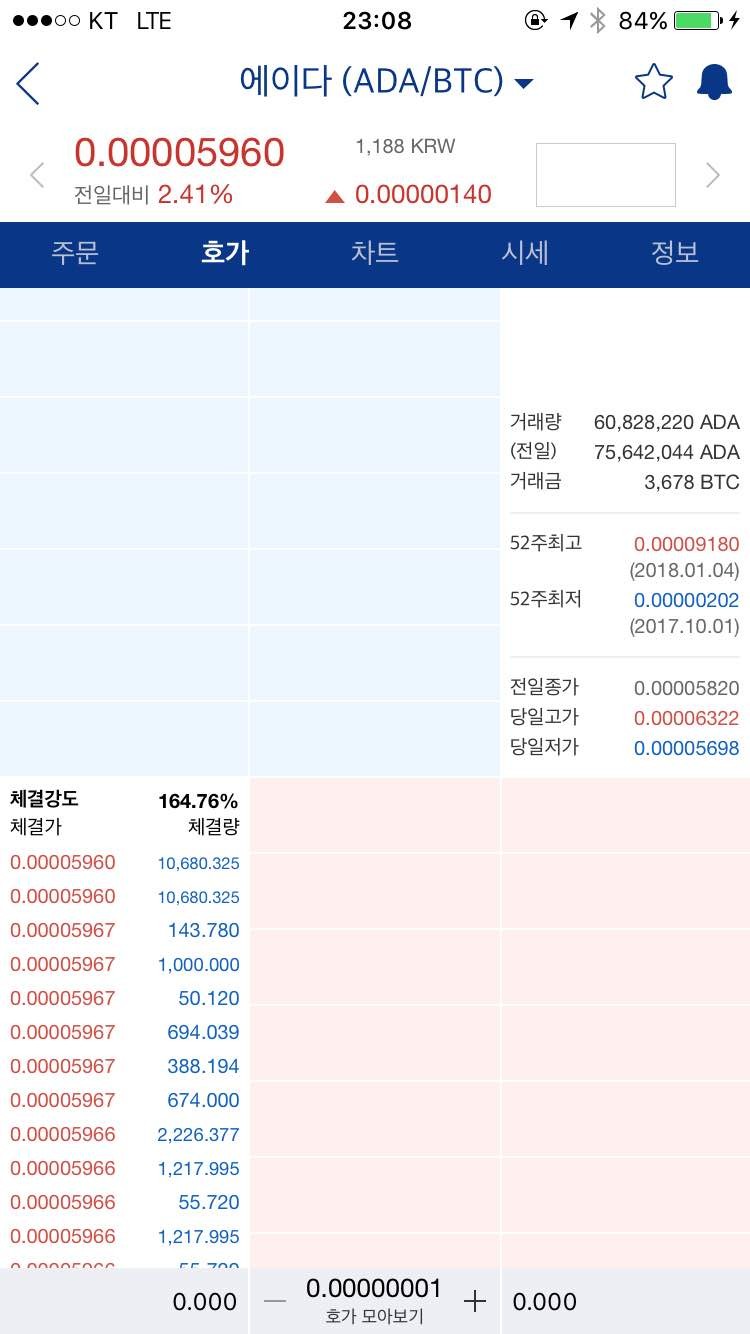
Task: Show the next coin with right chevron
Action: point(713,176)
